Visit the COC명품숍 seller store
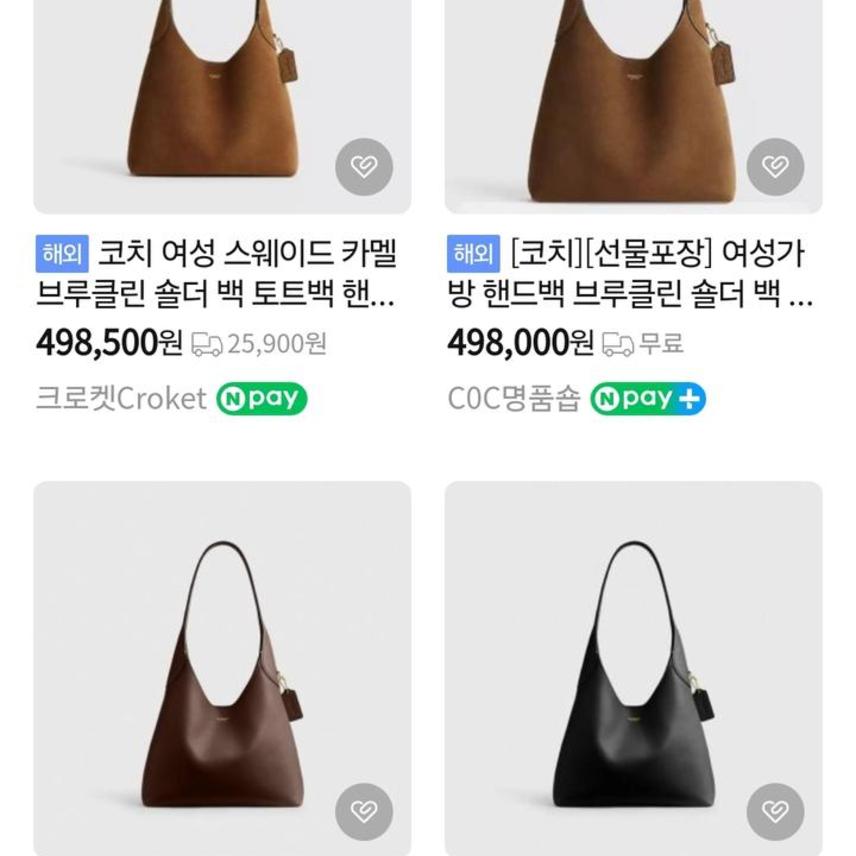Image resolution: width=856 pixels, height=856 pixels. click(513, 399)
